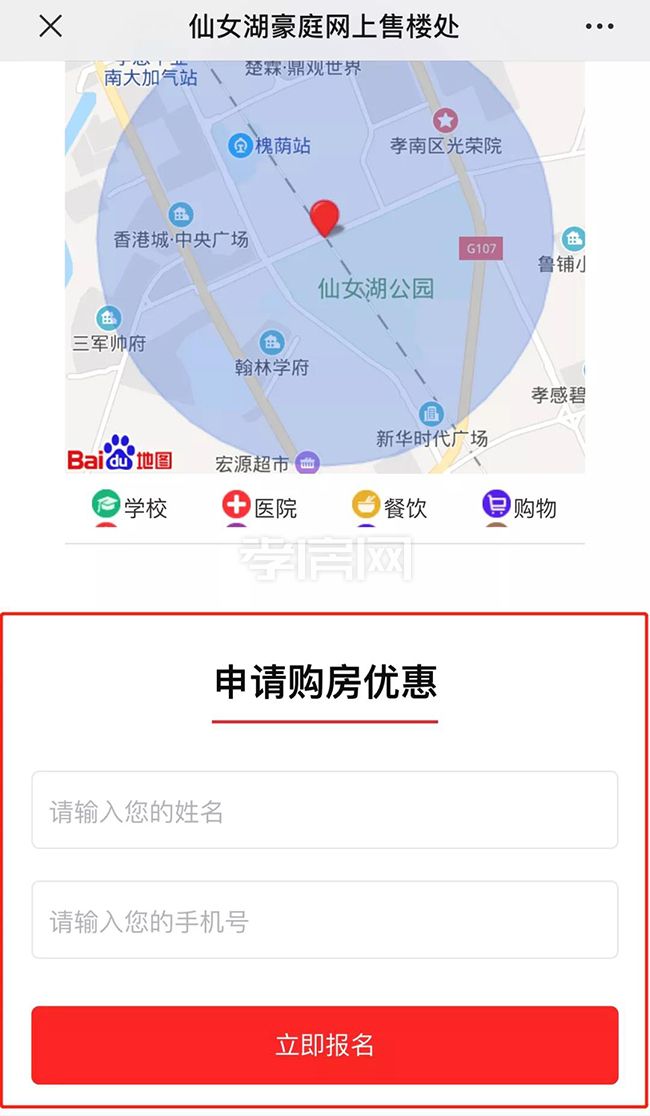Select the 学校 nearby category
Screen dimensions: 650x1116
pos(130,507)
